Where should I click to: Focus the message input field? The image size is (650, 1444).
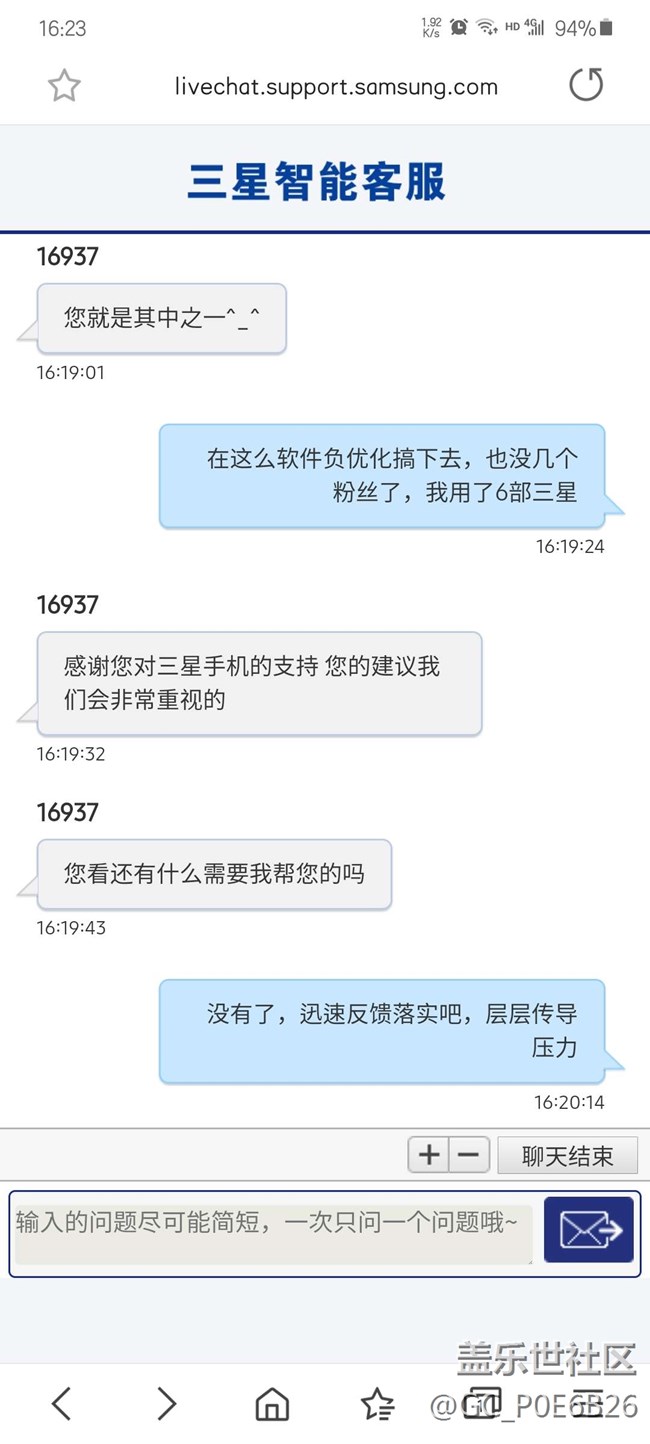pos(273,1232)
